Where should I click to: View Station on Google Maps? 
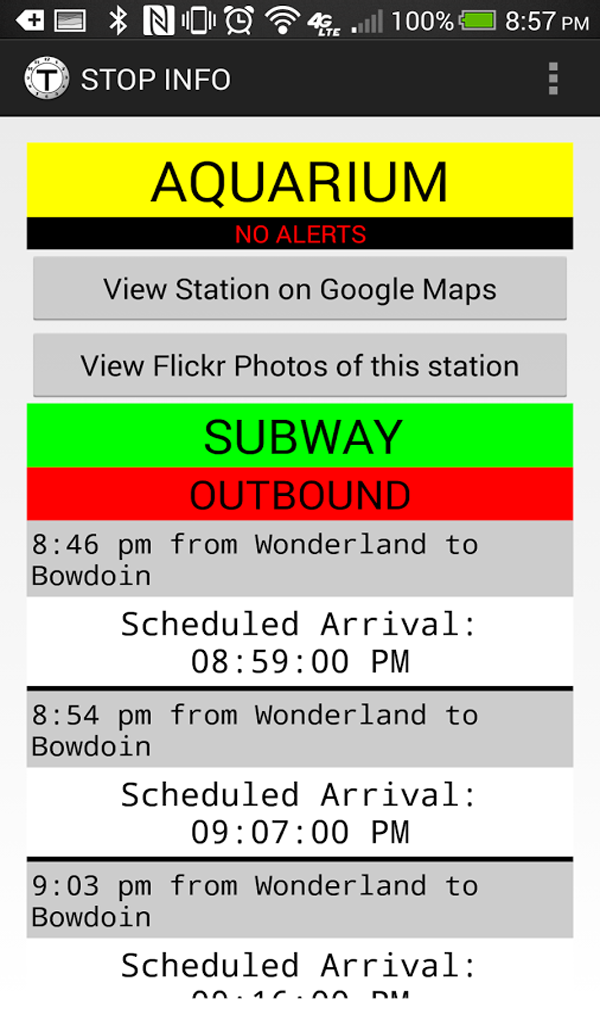point(300,290)
